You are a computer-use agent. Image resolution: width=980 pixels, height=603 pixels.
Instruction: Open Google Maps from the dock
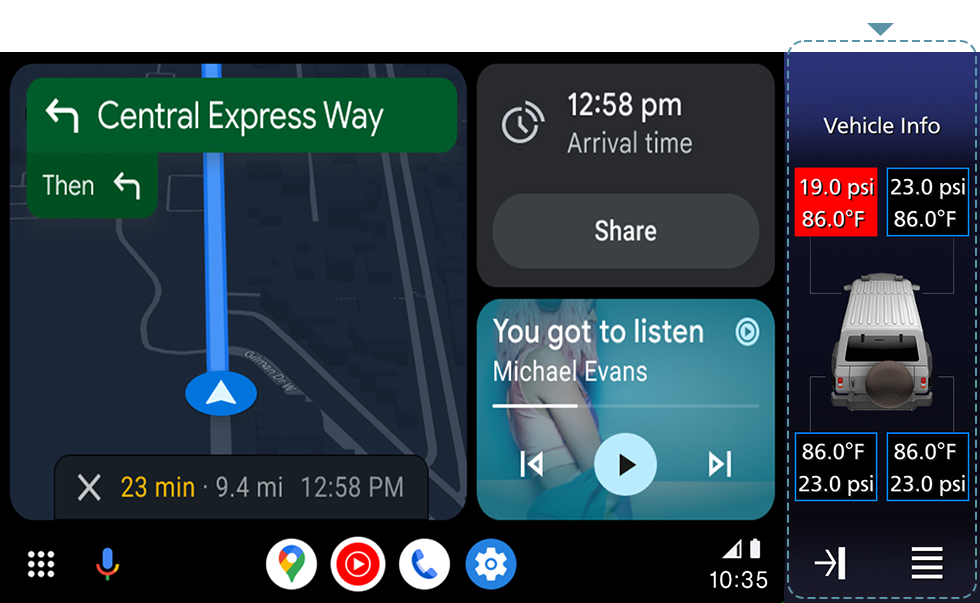(x=292, y=566)
